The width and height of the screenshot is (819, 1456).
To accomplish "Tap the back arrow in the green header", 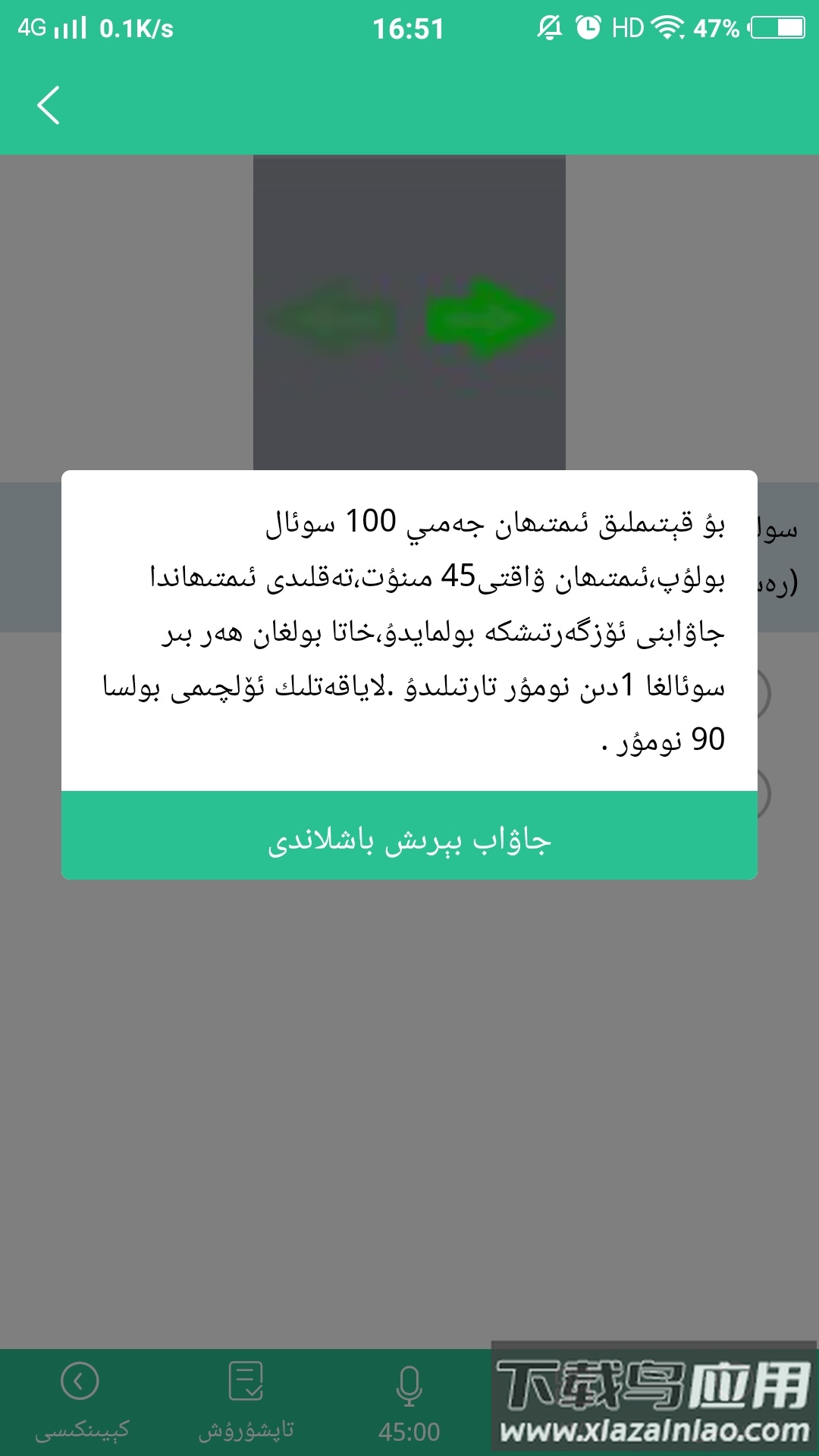I will click(49, 104).
